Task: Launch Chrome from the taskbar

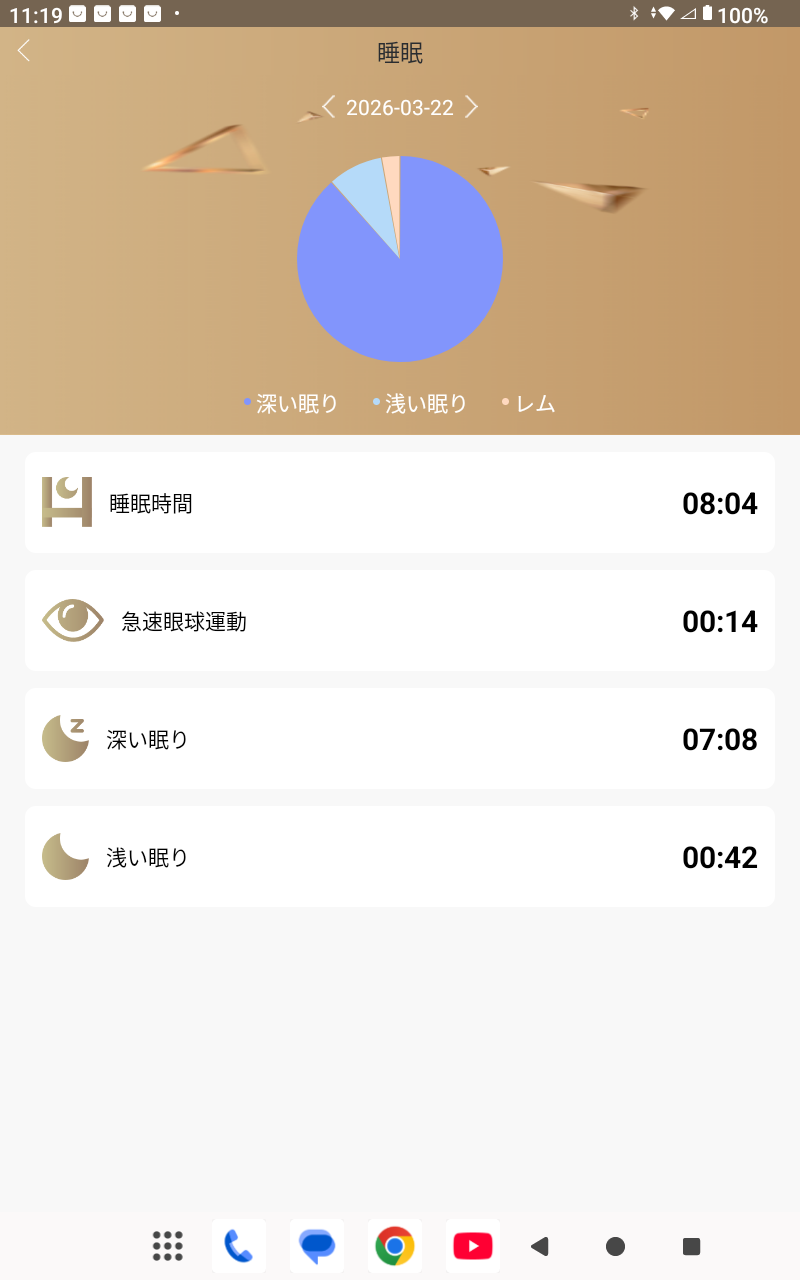Action: [395, 1246]
